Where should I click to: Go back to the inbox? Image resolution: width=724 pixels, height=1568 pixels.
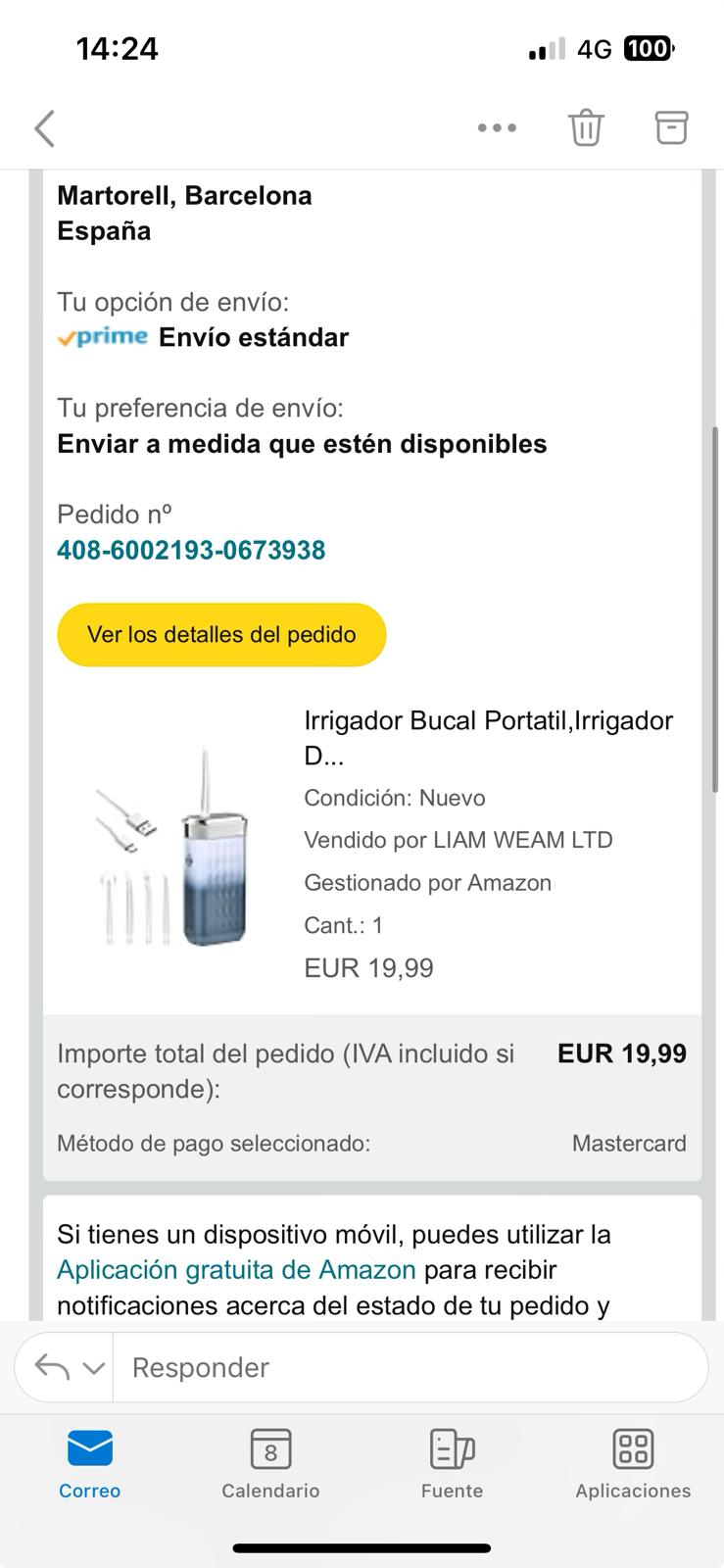tap(45, 128)
